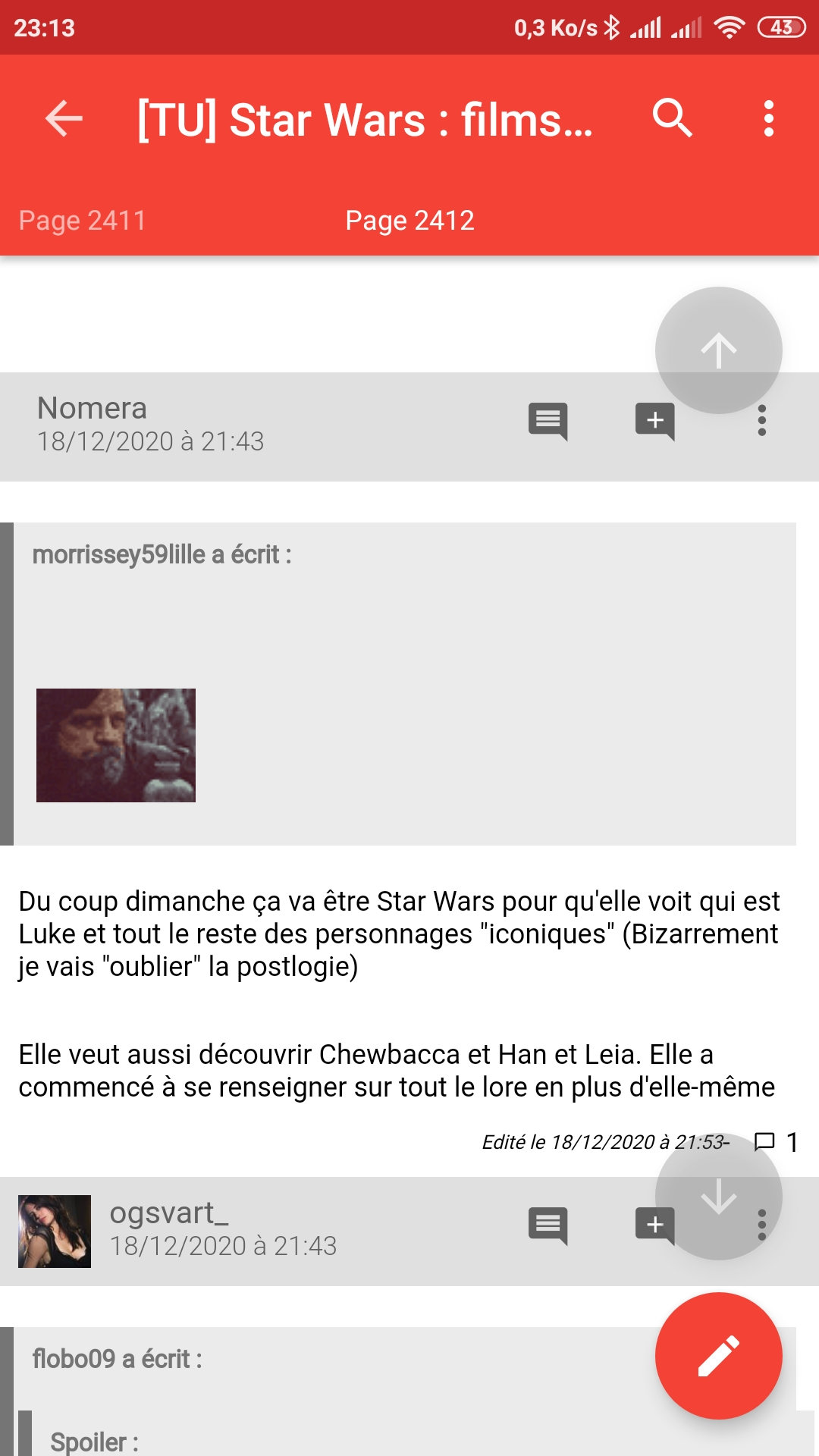
Task: Jump to top with the up arrow button
Action: tap(718, 350)
